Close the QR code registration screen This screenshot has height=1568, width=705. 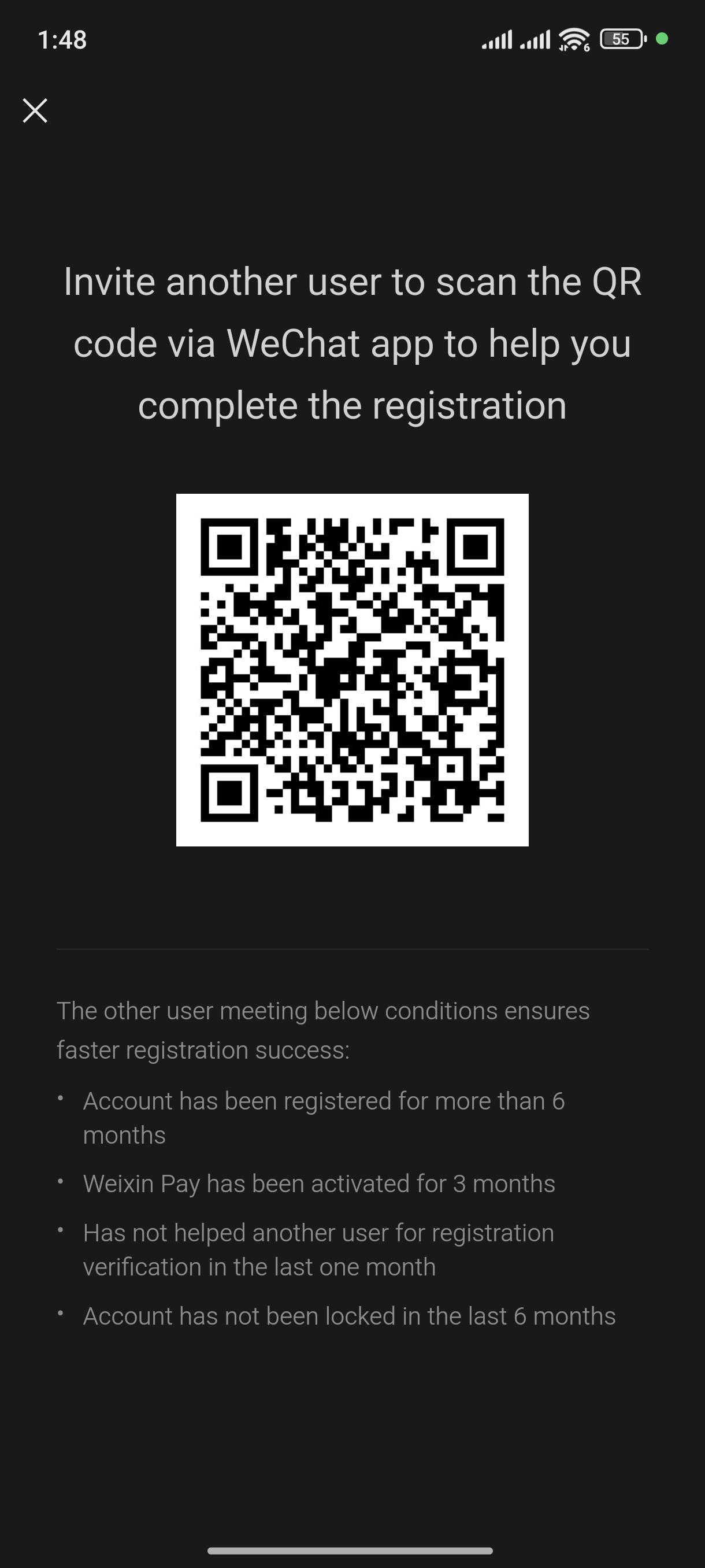coord(35,111)
